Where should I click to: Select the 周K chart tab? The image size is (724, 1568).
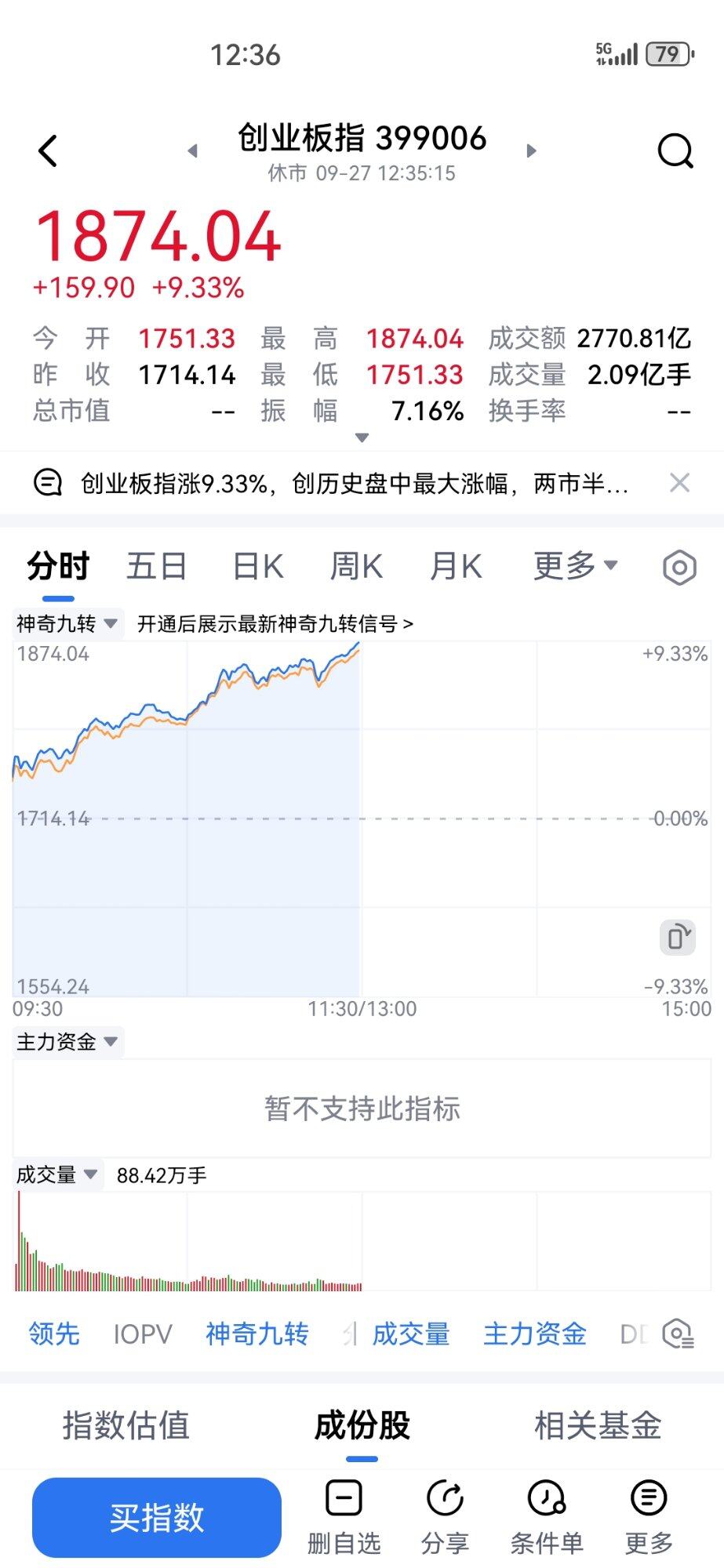click(356, 566)
